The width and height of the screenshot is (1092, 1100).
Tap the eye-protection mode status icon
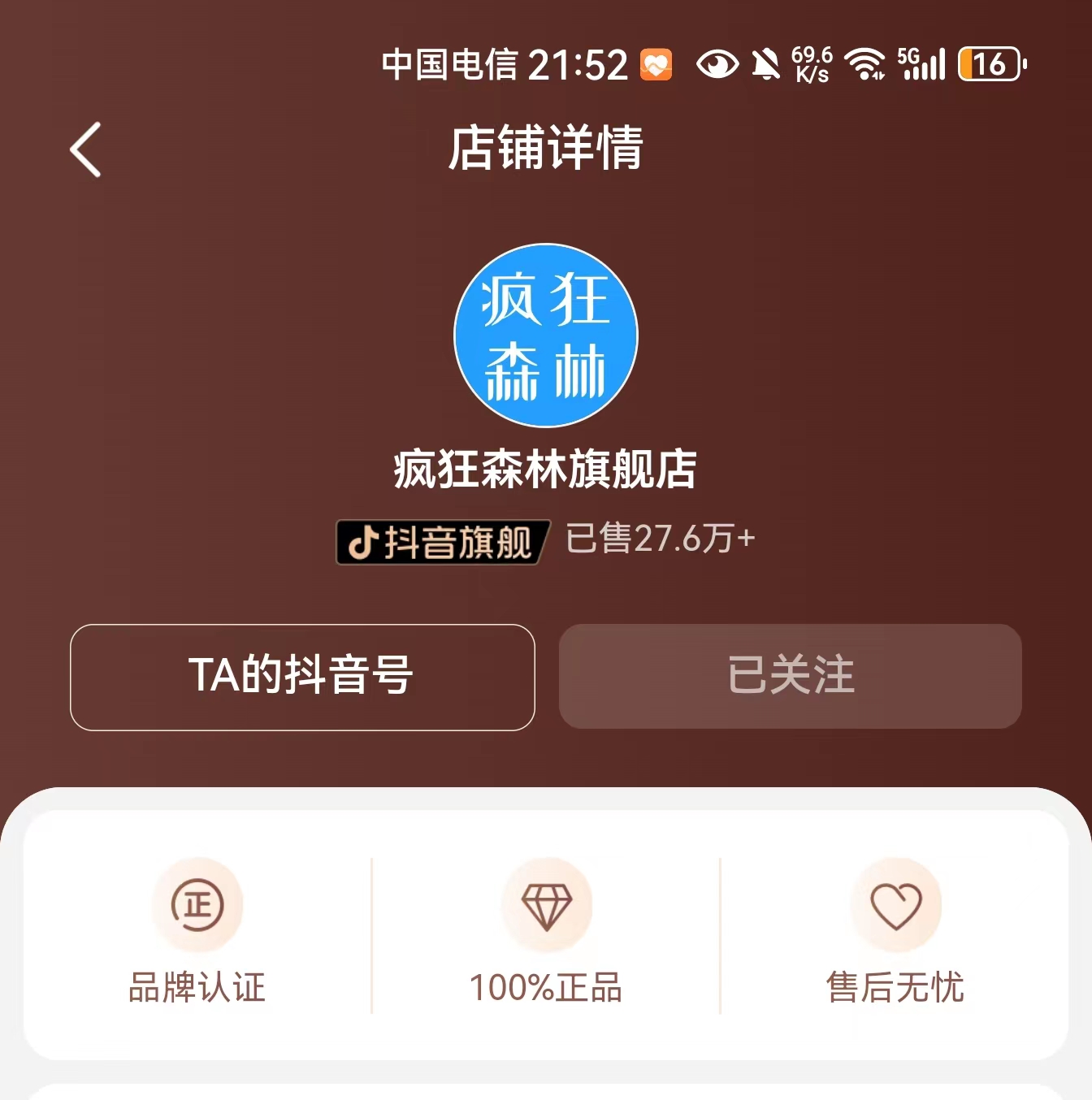(x=718, y=63)
